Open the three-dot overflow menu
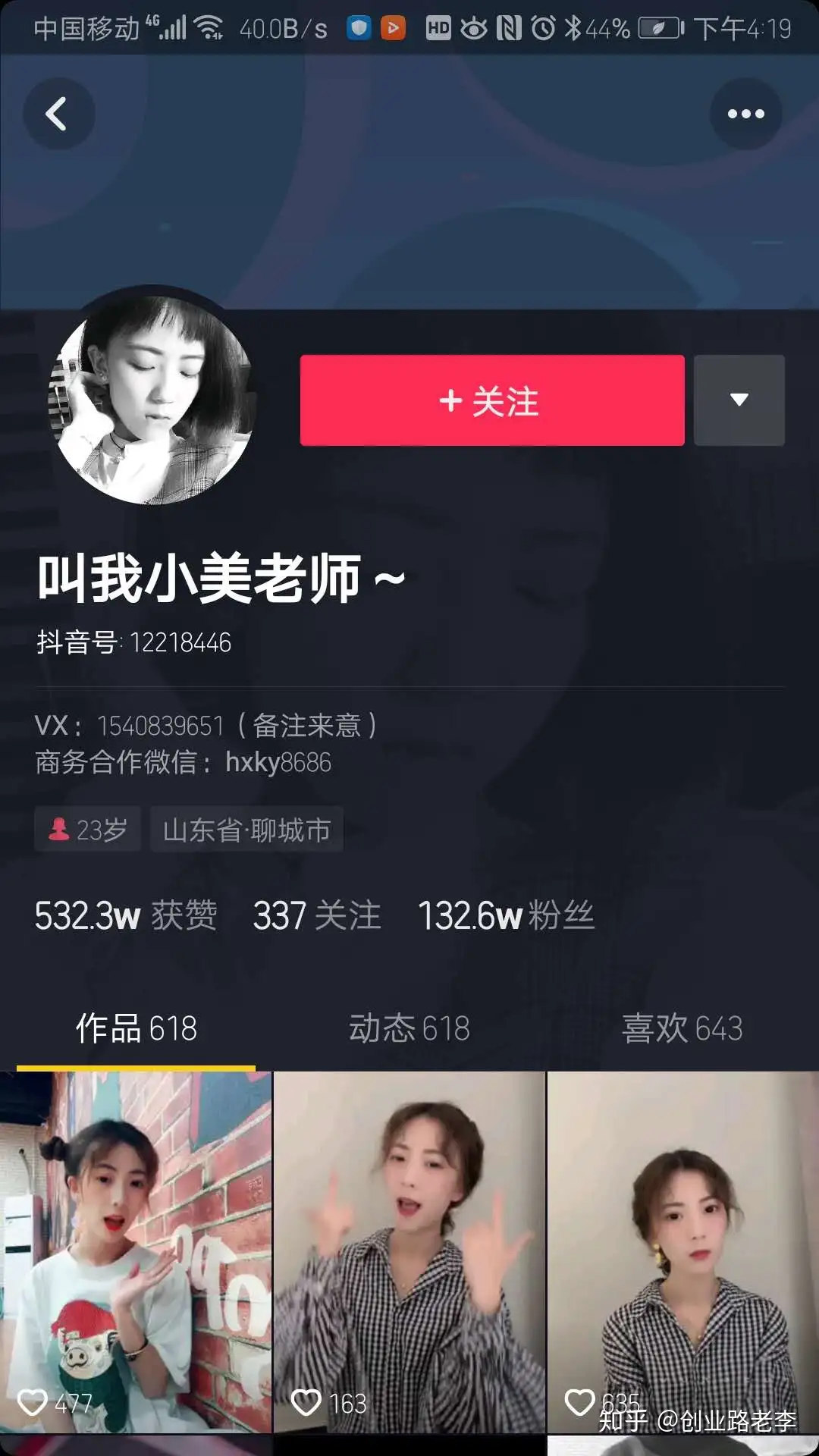Screen dimensions: 819x1456 click(745, 114)
